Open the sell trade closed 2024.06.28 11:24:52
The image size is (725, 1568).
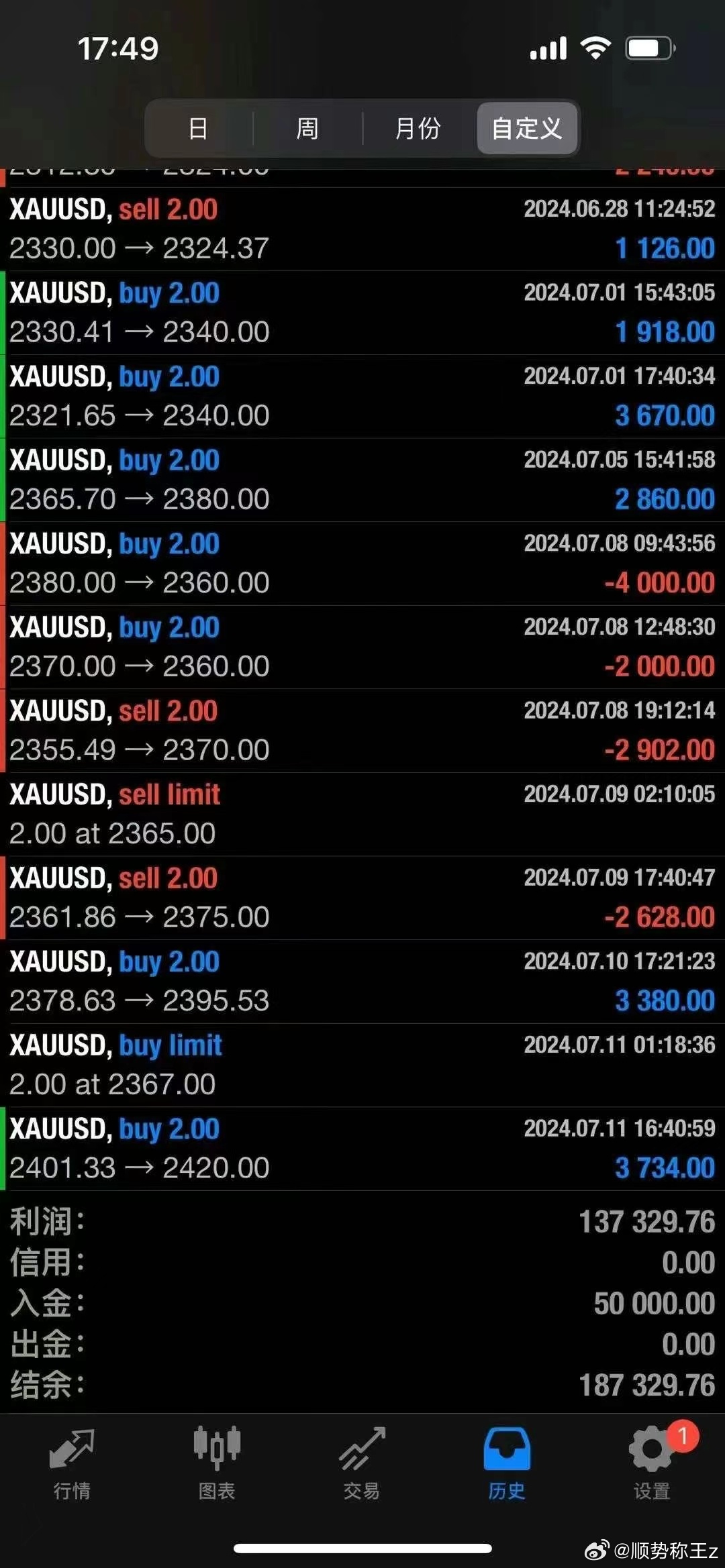point(362,229)
